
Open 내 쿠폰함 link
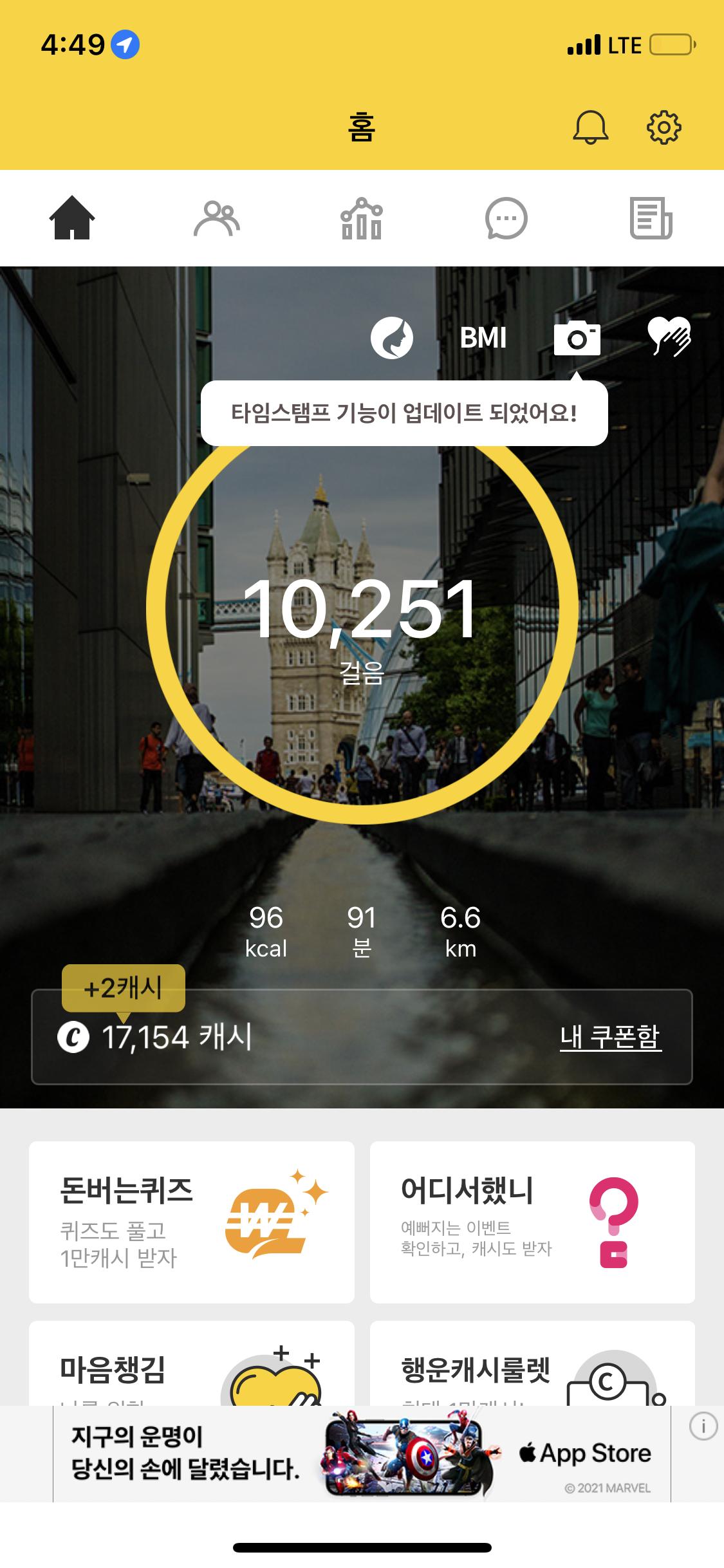coord(610,1037)
